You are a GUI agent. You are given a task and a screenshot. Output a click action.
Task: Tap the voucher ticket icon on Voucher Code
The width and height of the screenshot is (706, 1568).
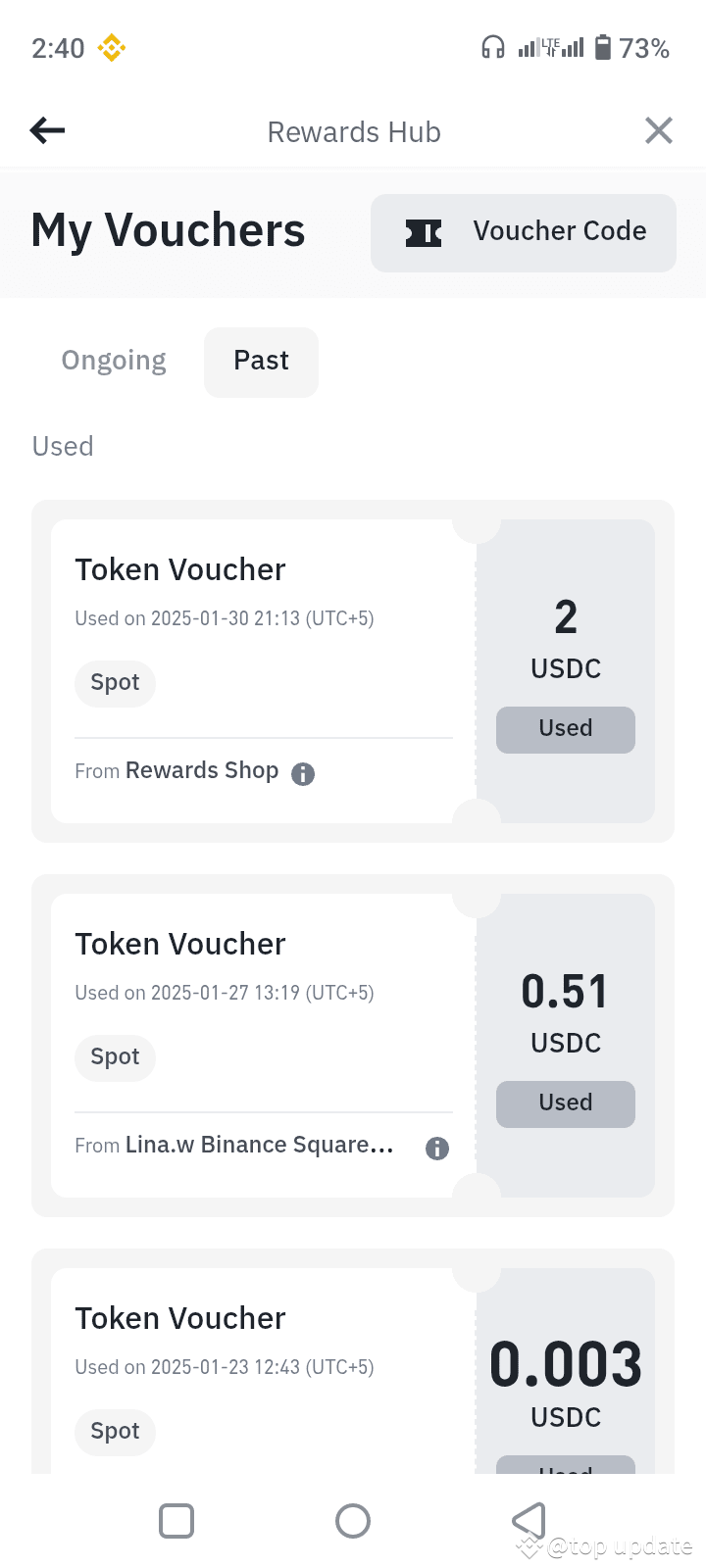pos(423,233)
